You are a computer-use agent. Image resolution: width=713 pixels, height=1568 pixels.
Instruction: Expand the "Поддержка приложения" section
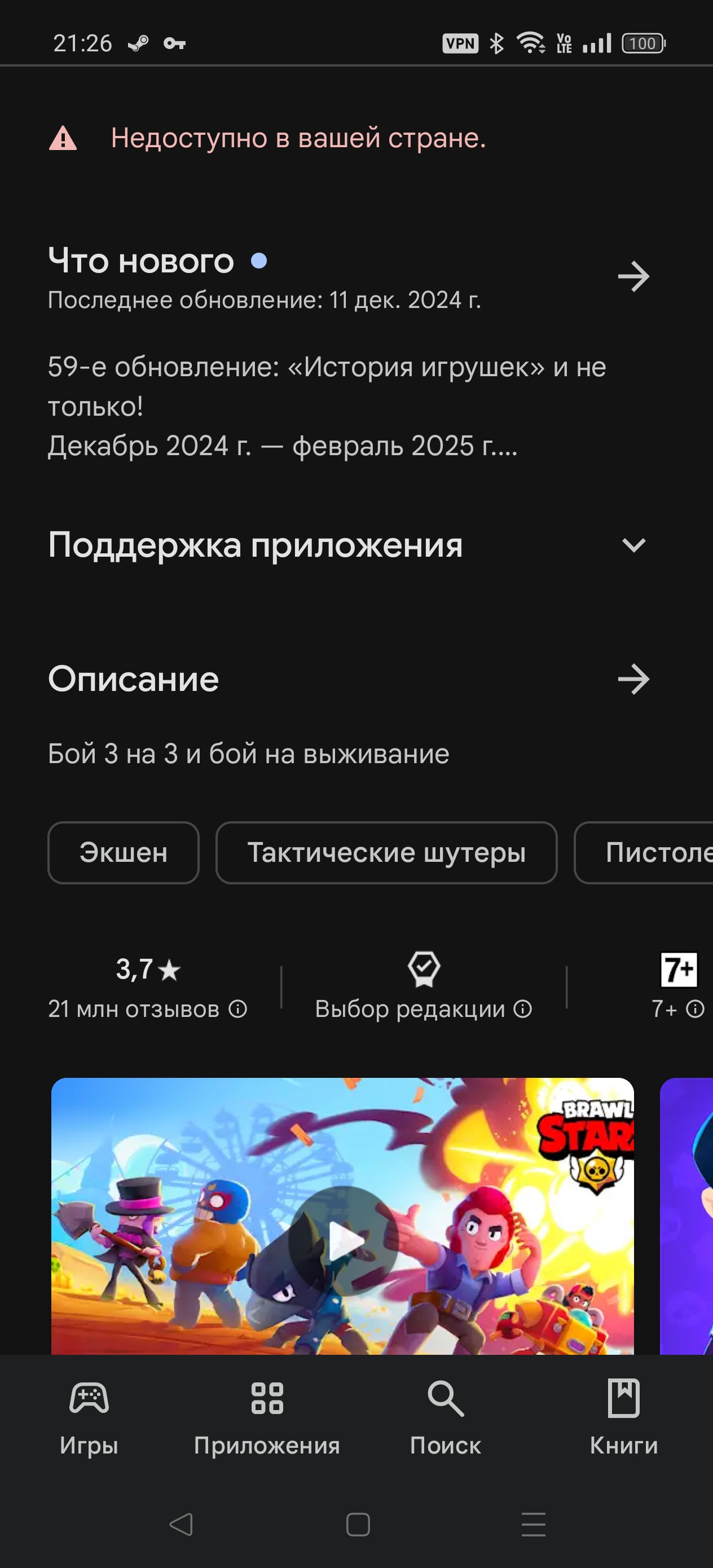pyautogui.click(x=633, y=545)
